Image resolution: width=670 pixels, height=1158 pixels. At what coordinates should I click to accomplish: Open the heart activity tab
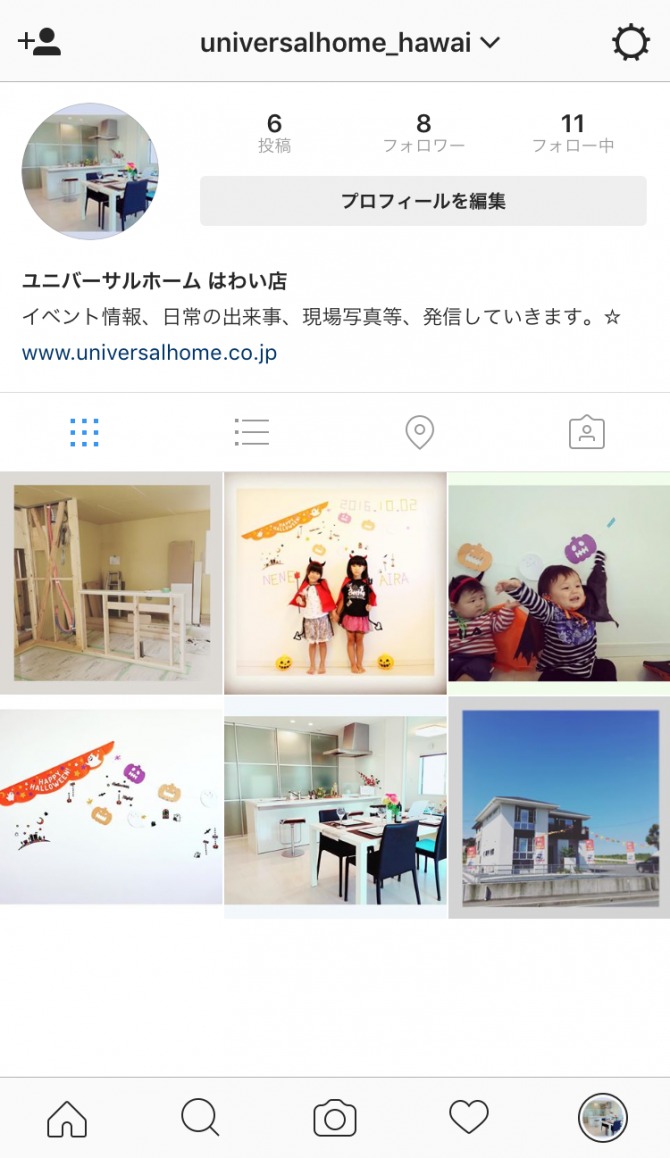[469, 1117]
